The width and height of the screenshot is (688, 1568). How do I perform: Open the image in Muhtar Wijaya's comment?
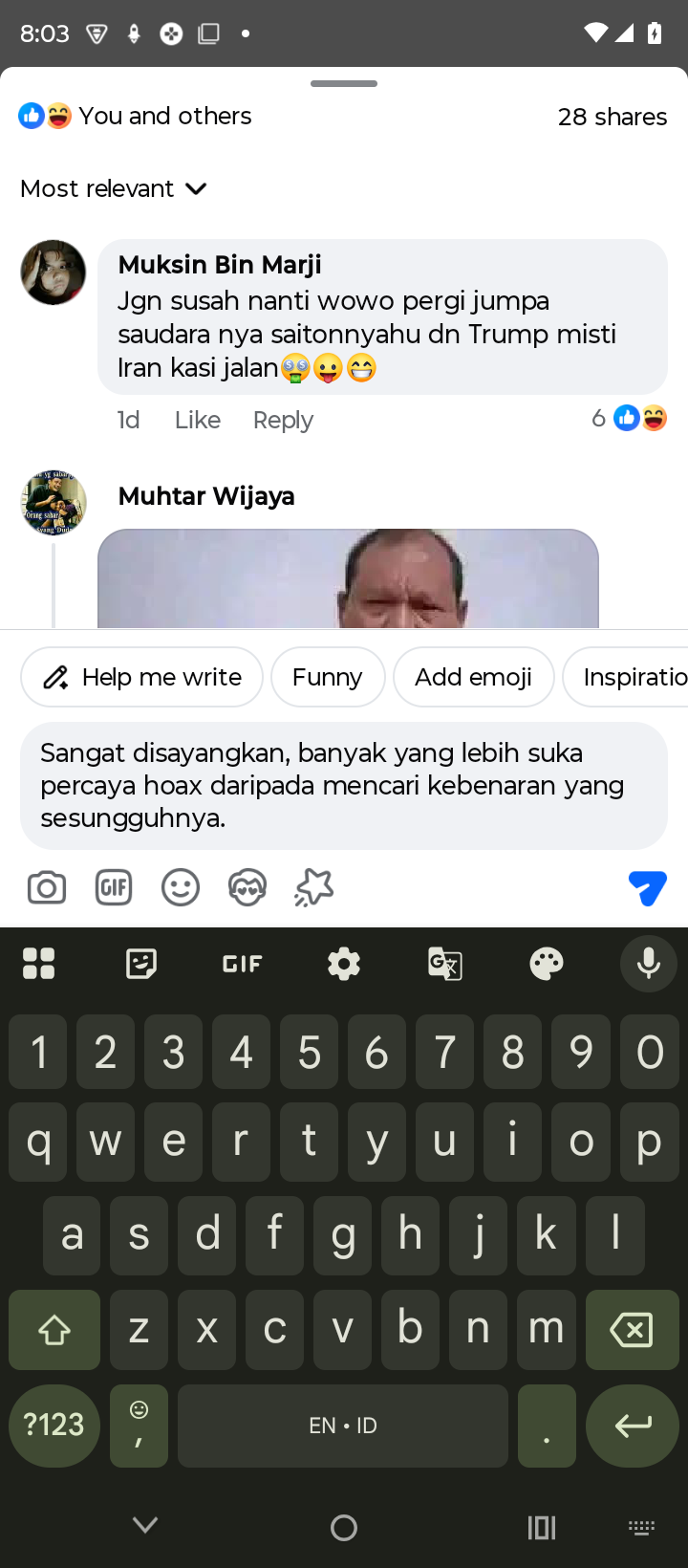pos(348,579)
